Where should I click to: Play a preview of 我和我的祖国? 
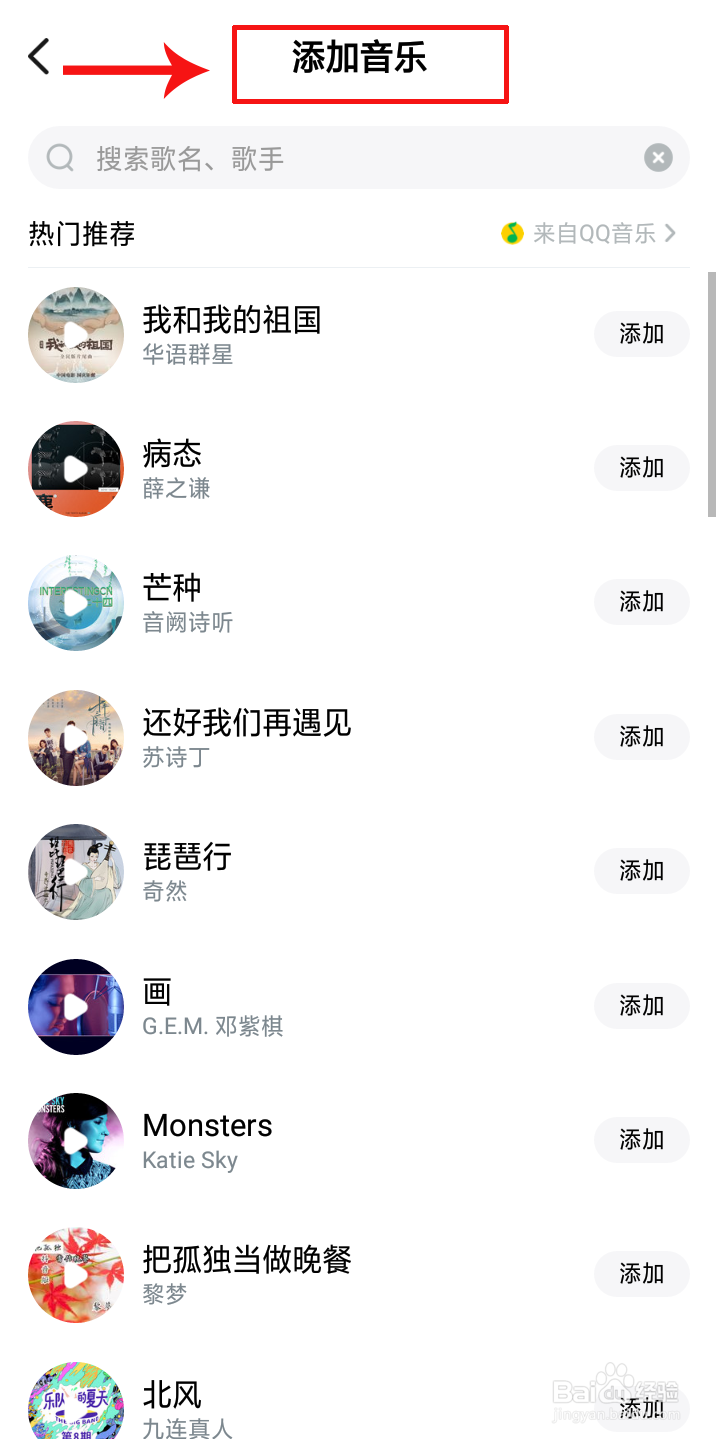(76, 335)
